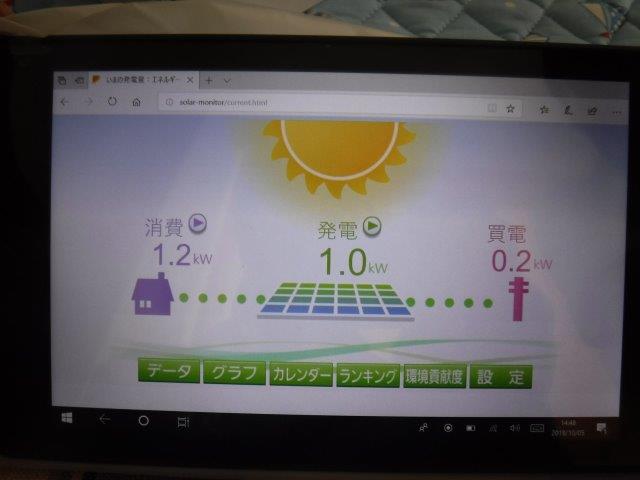Reload the solar monitor page
This screenshot has width=640, height=480.
[x=112, y=102]
